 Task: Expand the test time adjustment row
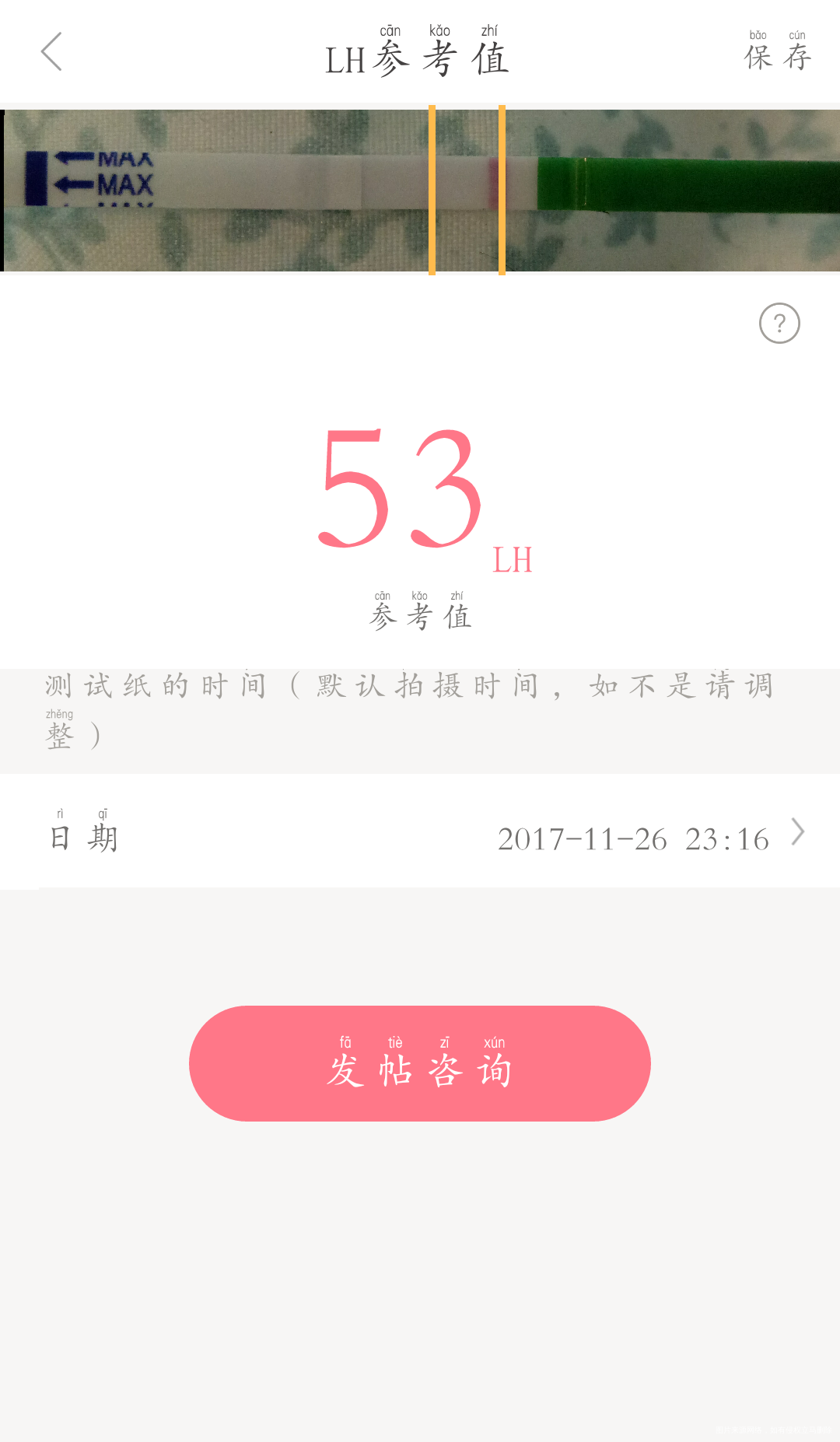(x=420, y=708)
